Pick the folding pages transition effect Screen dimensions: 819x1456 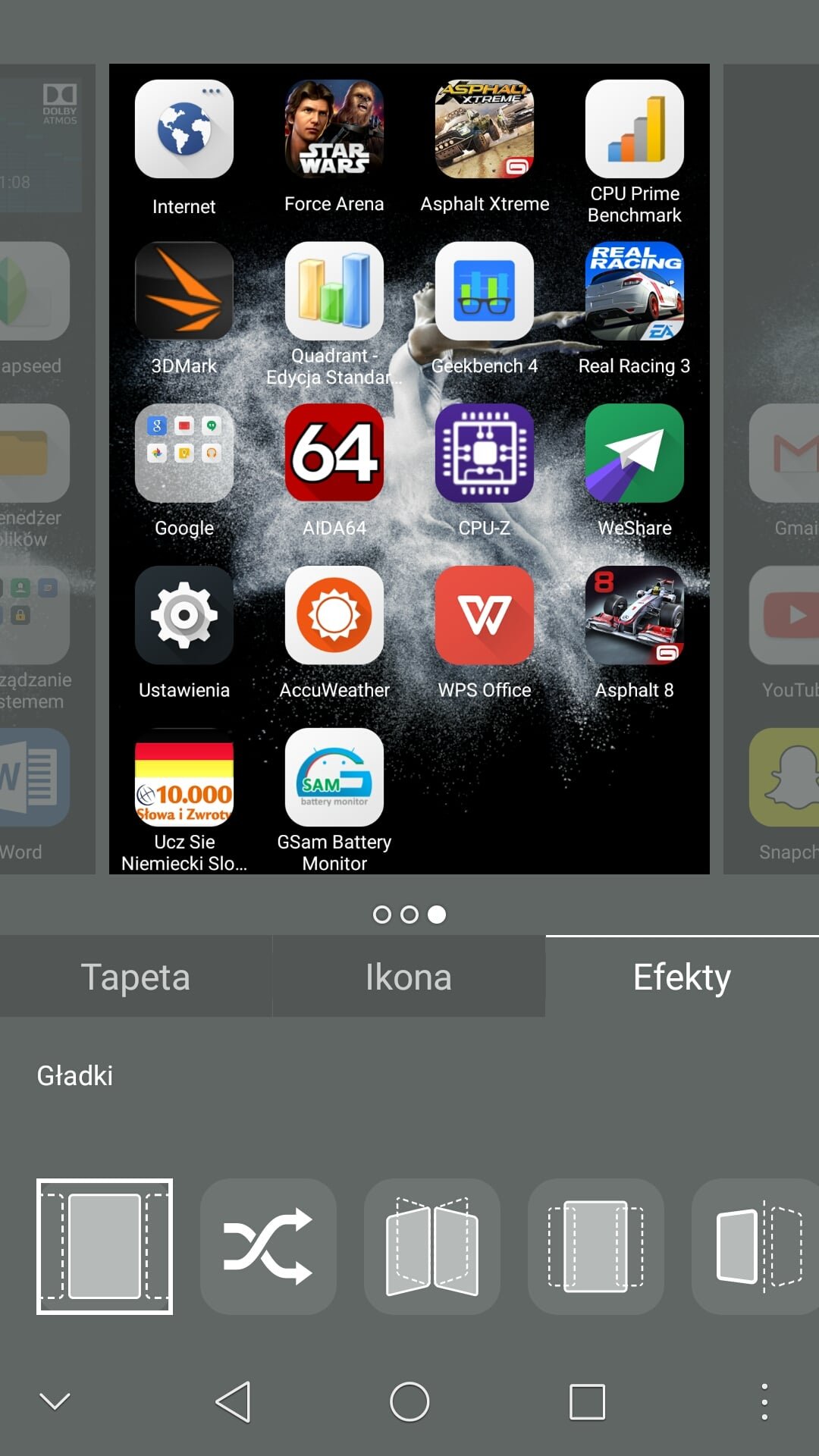(x=432, y=1247)
